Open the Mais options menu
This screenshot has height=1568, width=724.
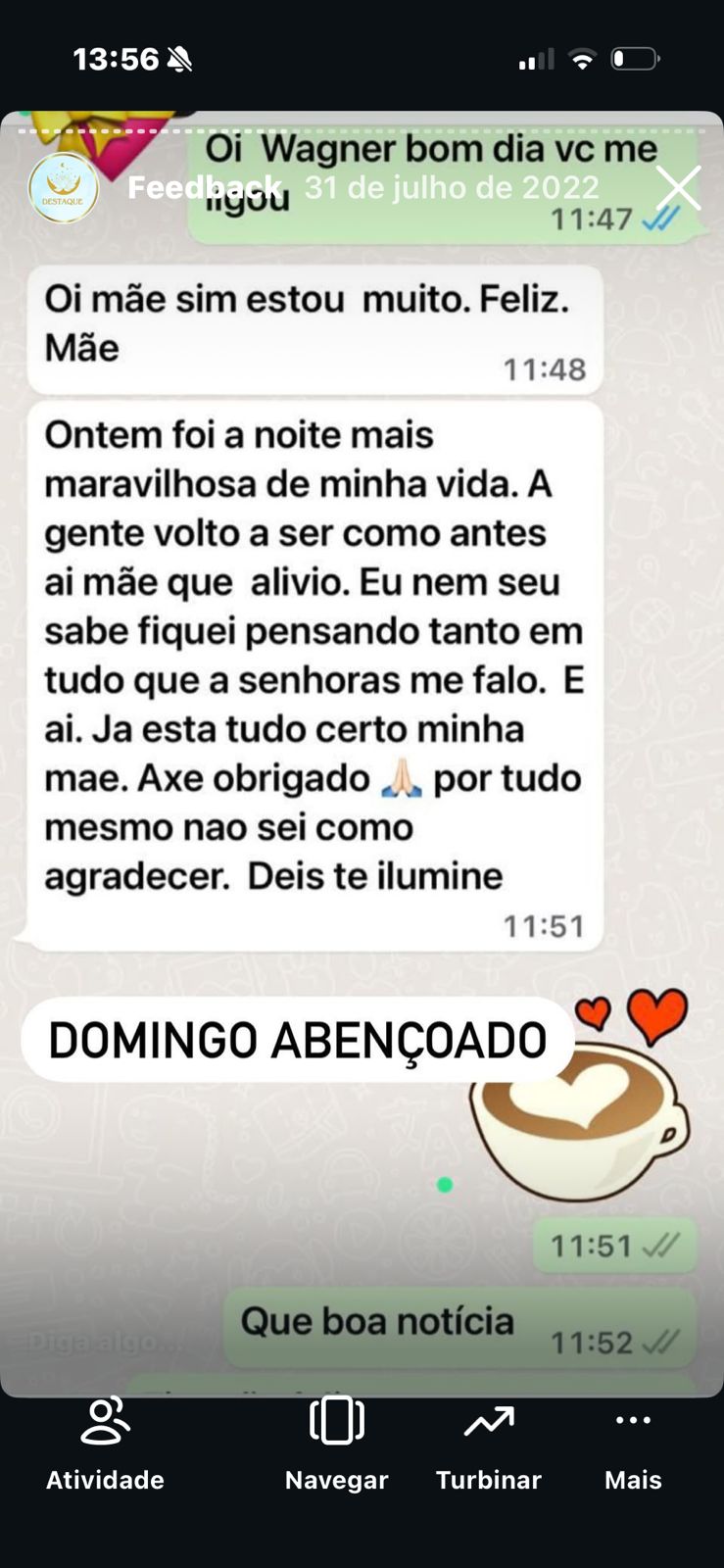(633, 1443)
